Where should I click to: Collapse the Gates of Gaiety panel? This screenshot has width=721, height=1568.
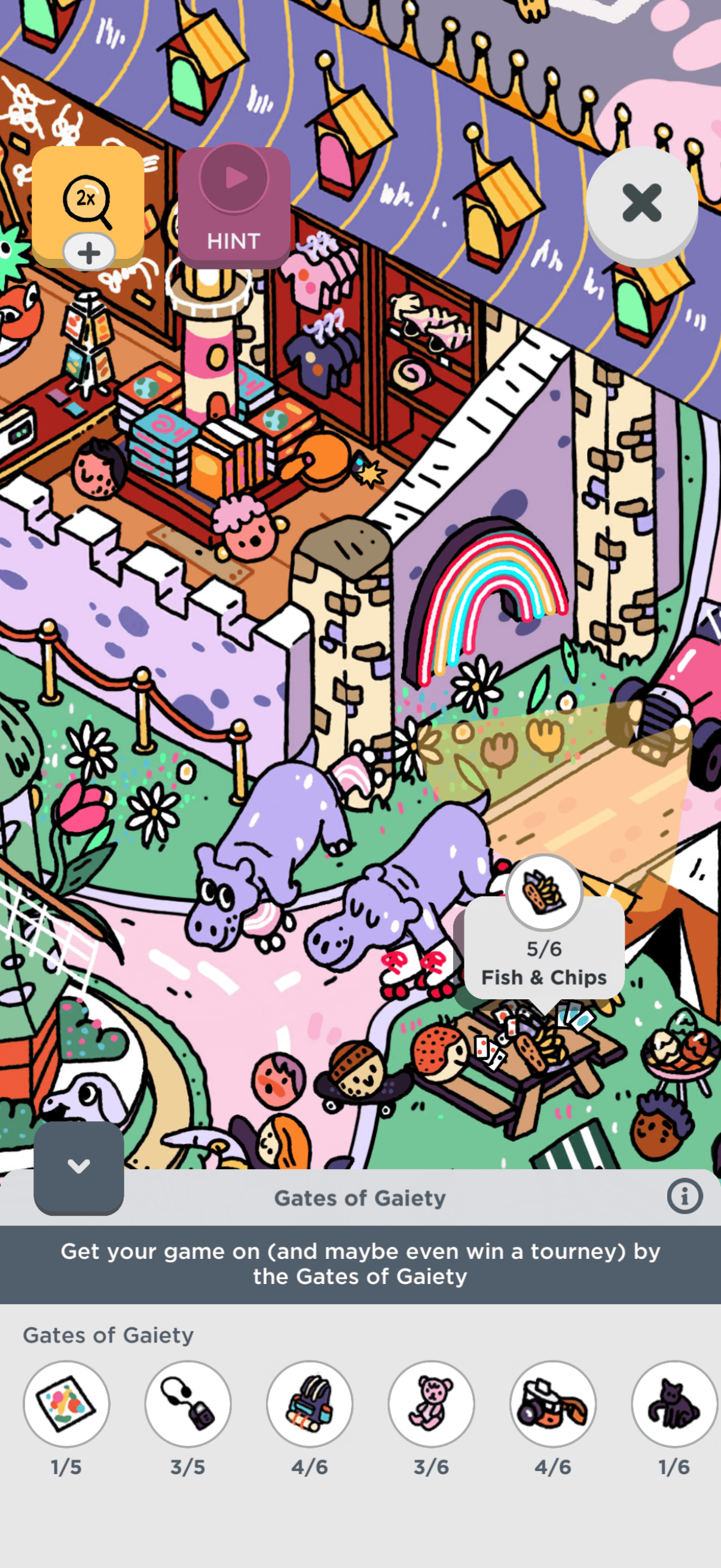point(78,1167)
